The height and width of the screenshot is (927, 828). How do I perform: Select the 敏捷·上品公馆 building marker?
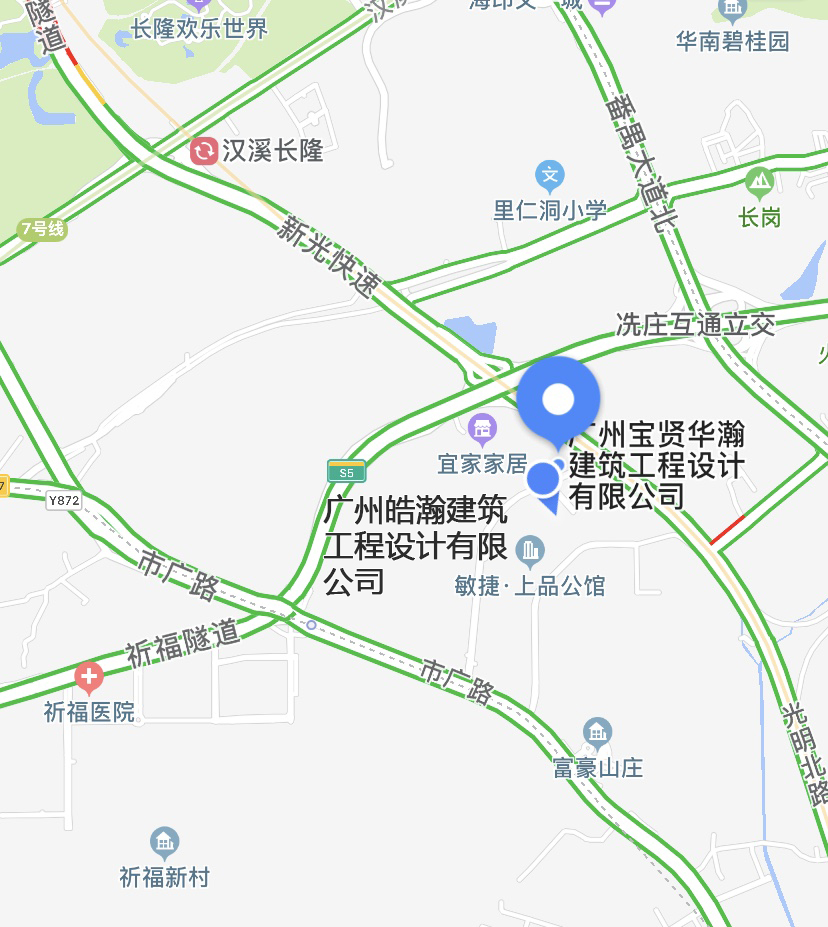click(x=530, y=549)
